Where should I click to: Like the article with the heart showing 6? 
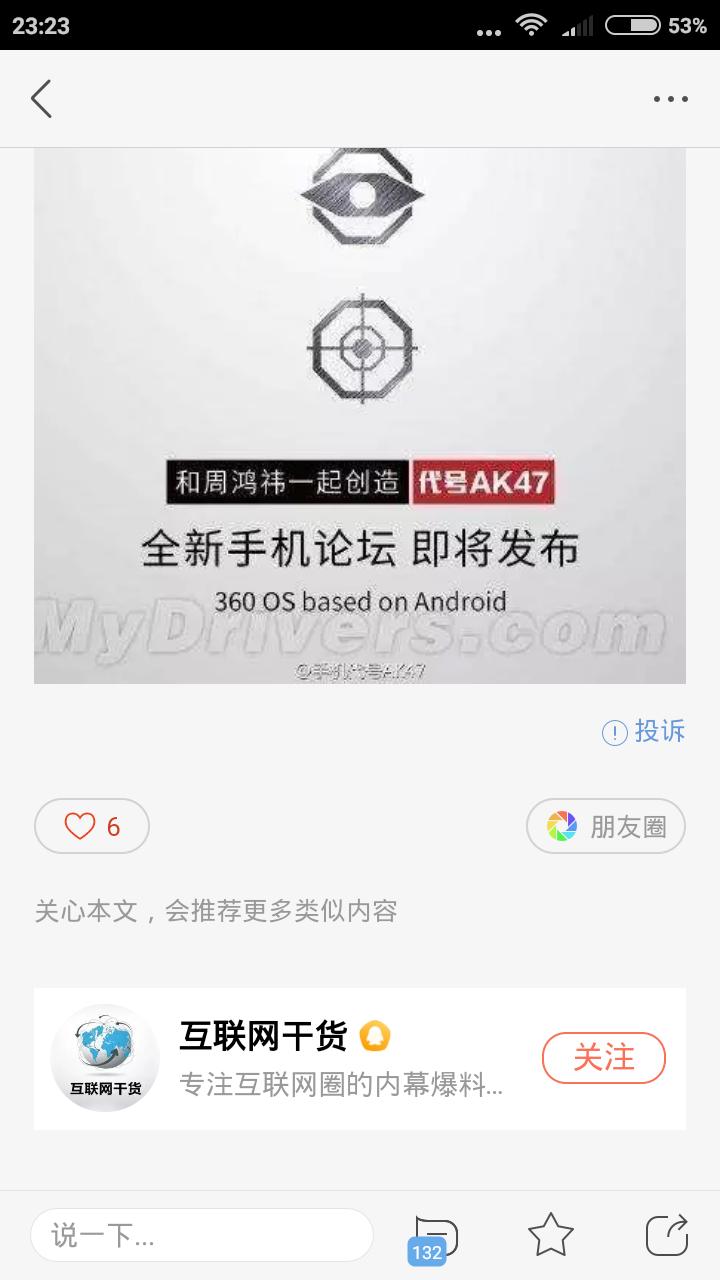coord(91,825)
